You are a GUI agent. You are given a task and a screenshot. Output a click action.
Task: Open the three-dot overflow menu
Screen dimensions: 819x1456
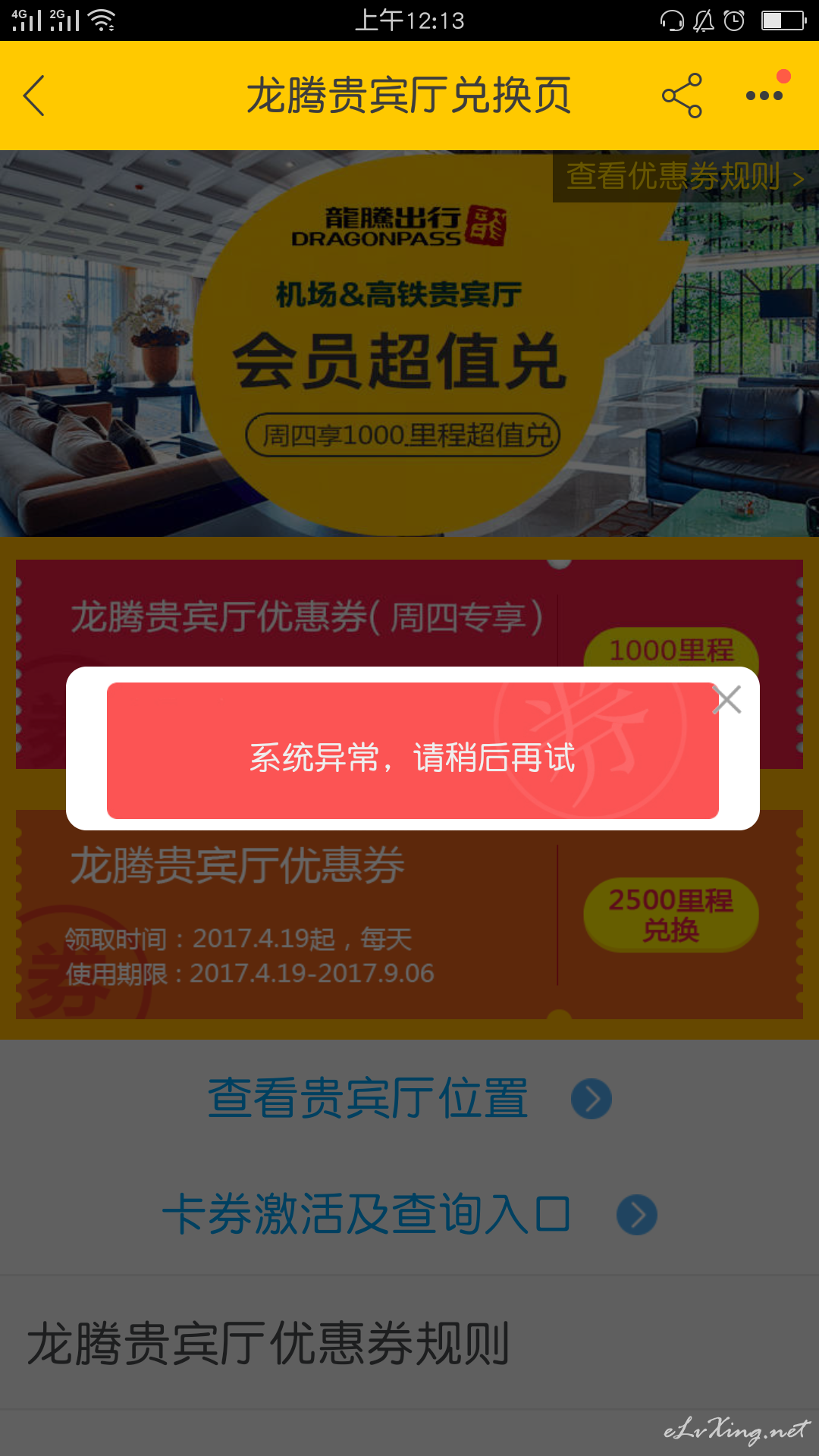pyautogui.click(x=764, y=96)
